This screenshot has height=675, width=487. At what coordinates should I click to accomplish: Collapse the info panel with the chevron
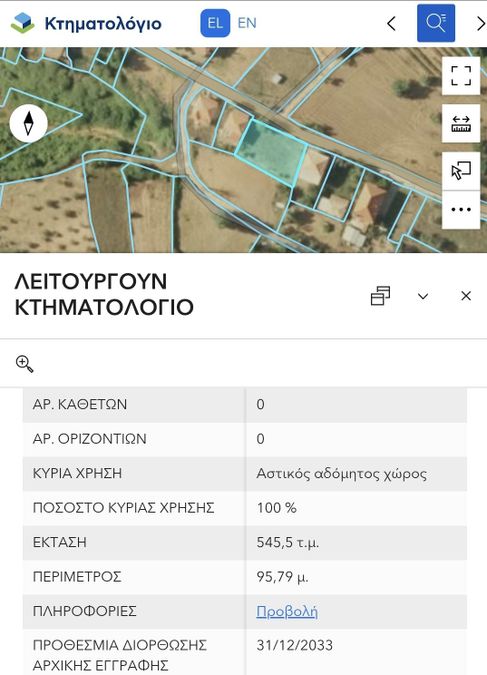pyautogui.click(x=423, y=296)
